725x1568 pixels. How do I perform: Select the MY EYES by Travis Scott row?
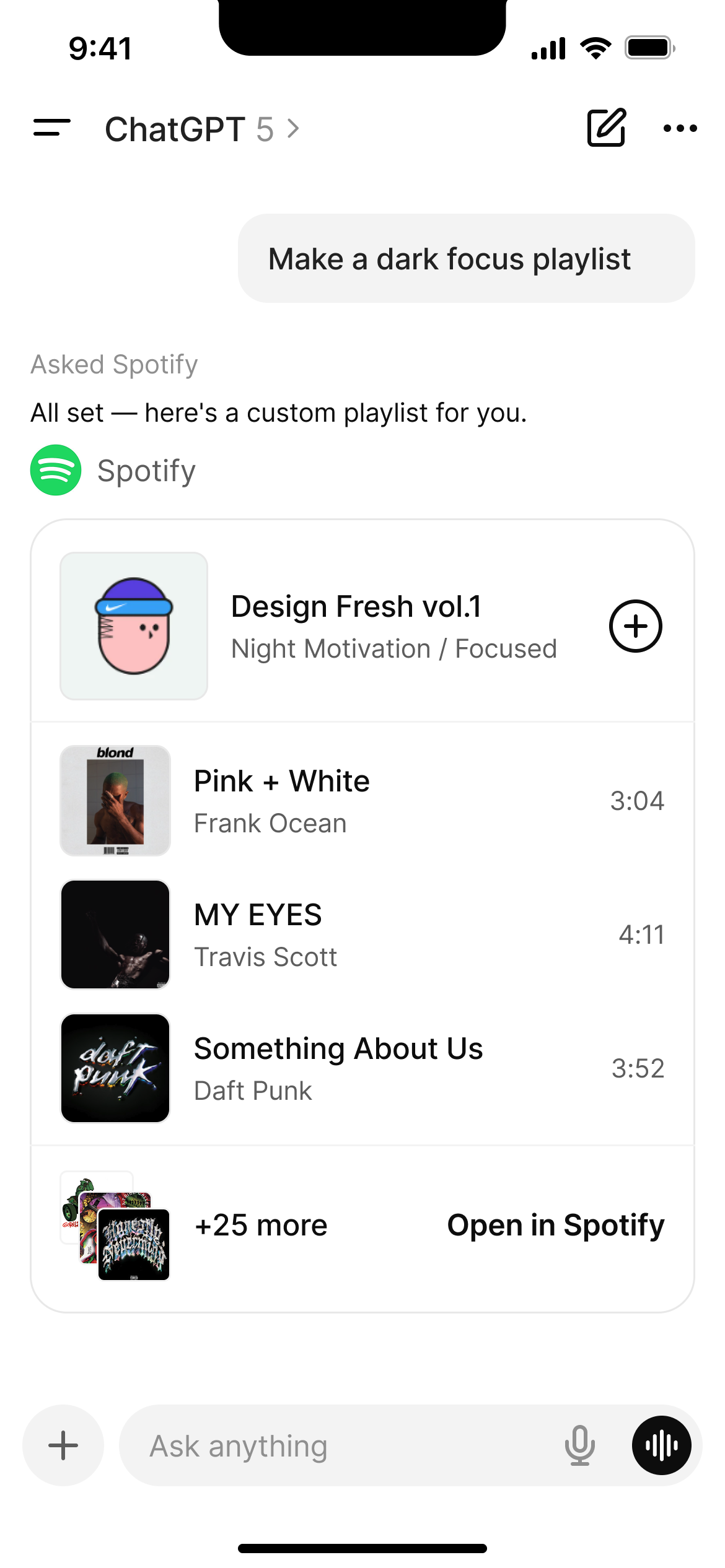tap(310, 934)
